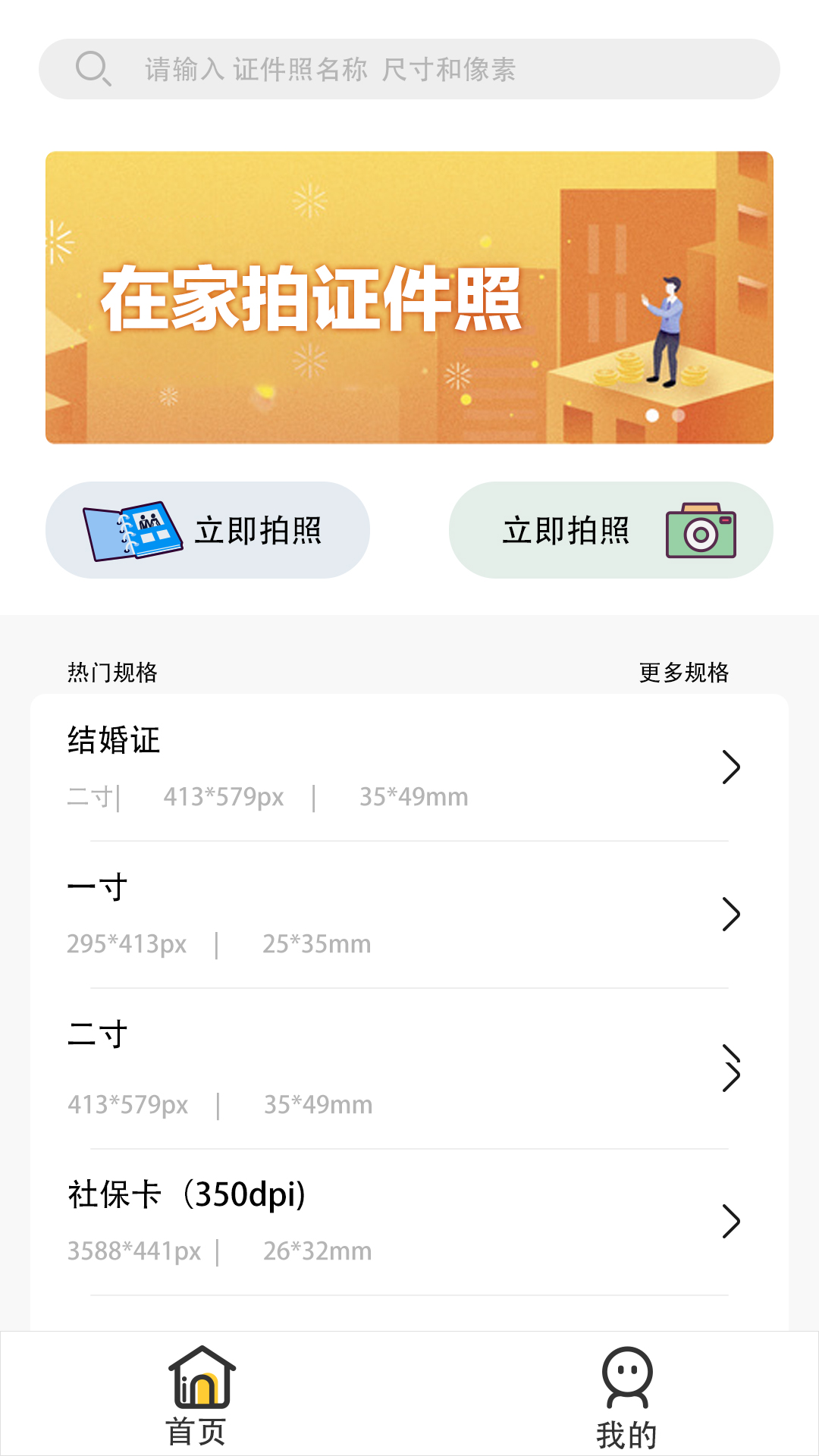The height and width of the screenshot is (1456, 819).
Task: Expand the 结婚证 specification details
Action: 733,769
